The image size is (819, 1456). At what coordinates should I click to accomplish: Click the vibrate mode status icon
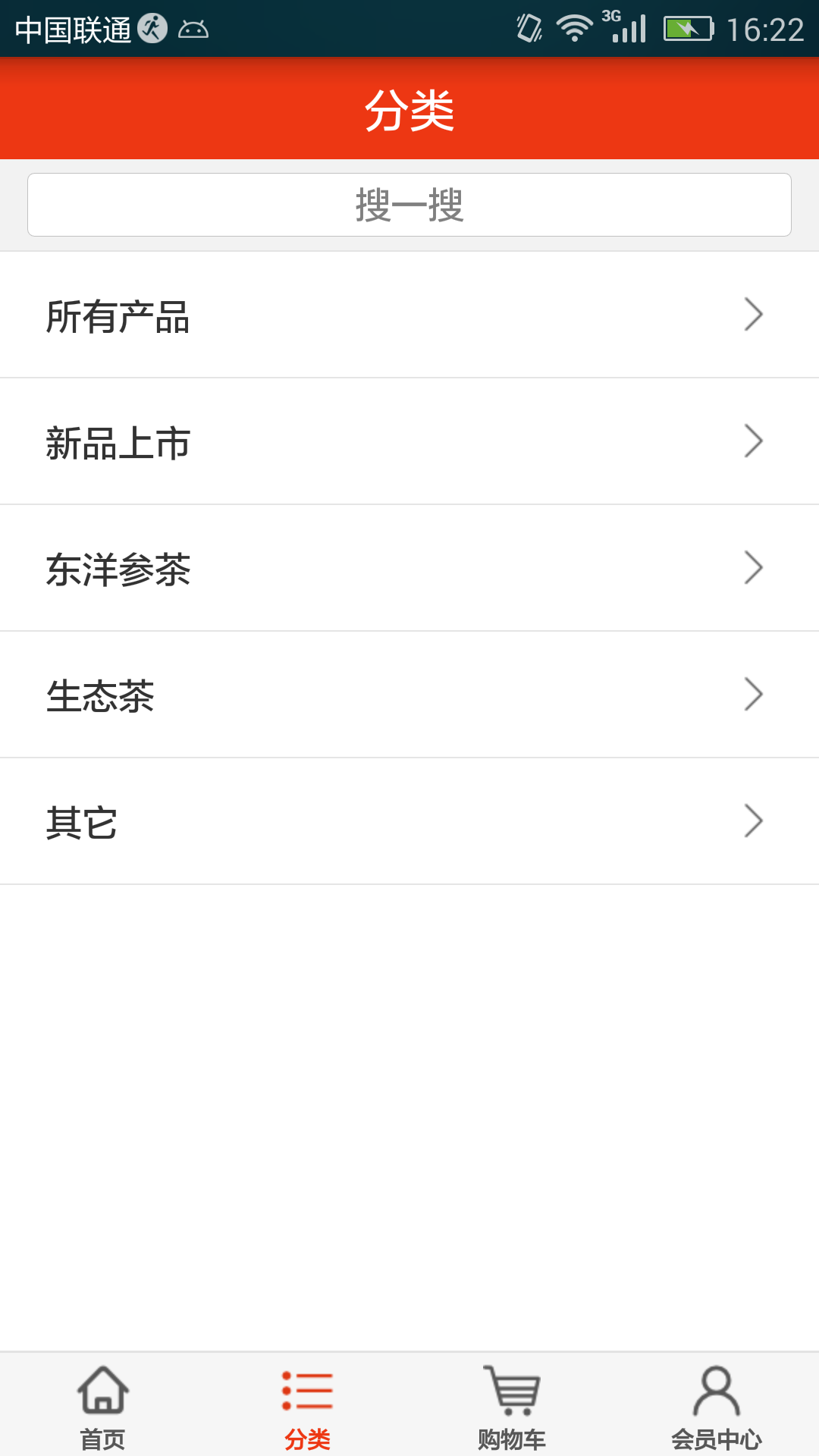click(x=527, y=27)
